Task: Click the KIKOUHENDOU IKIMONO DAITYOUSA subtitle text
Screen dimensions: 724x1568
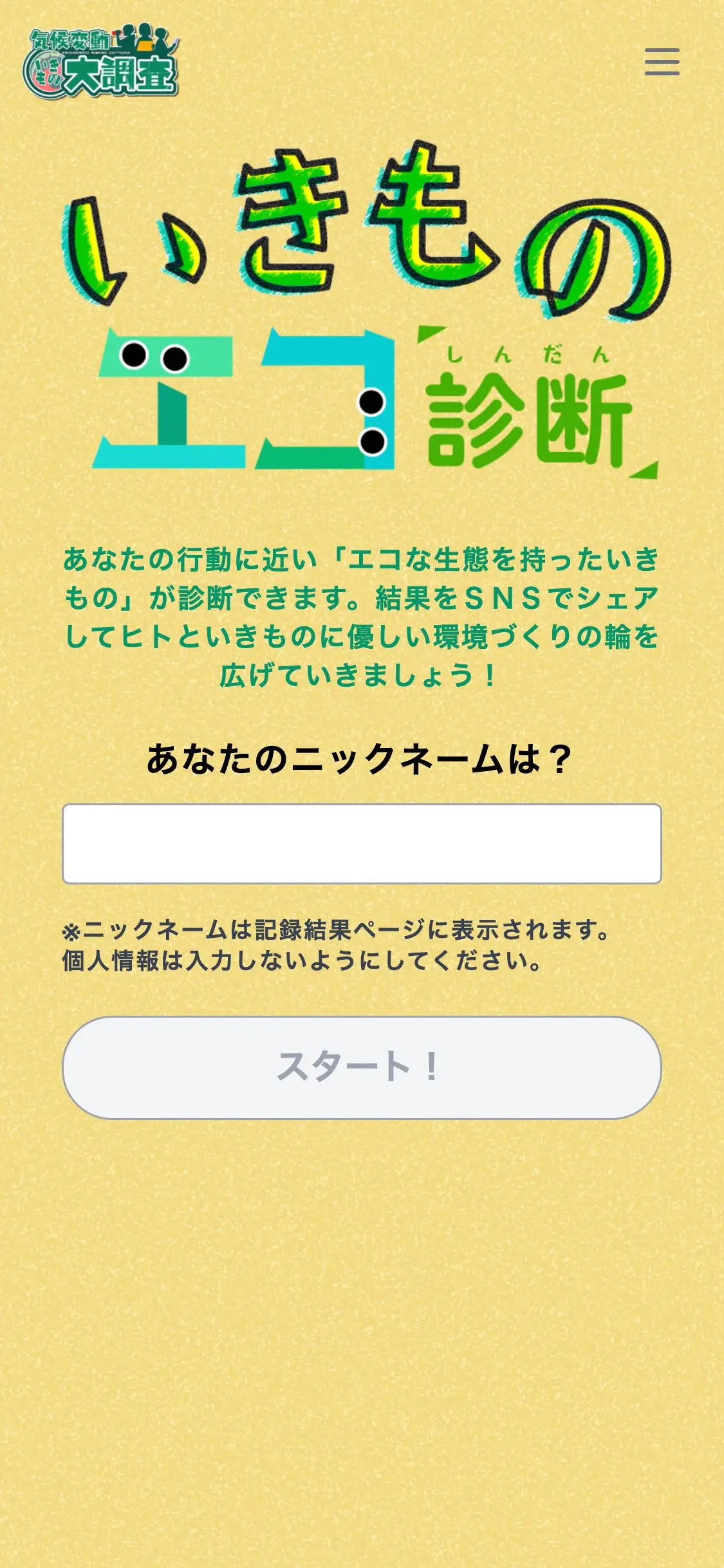Action: coord(95,53)
